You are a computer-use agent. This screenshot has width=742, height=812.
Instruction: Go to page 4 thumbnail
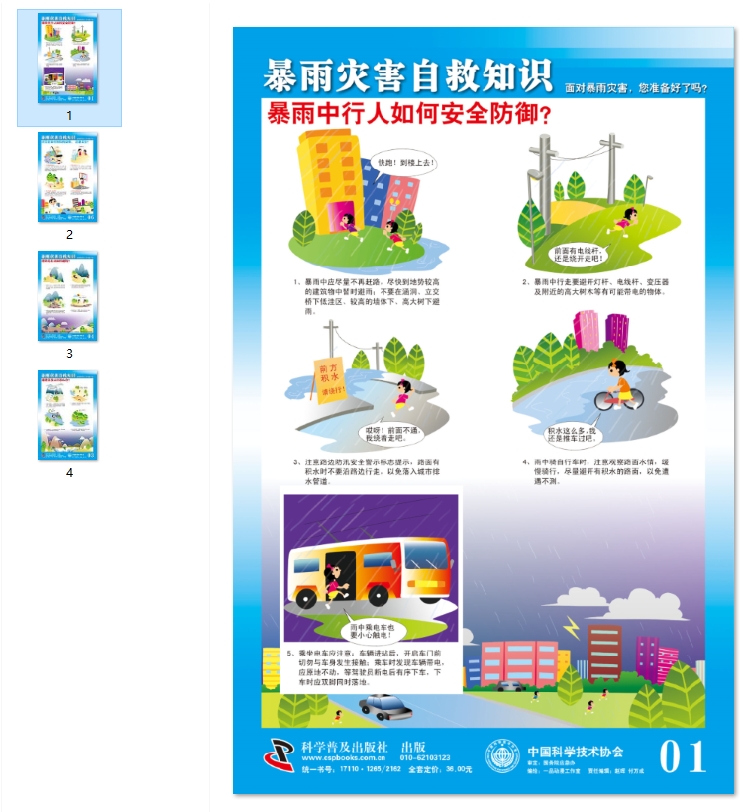69,415
